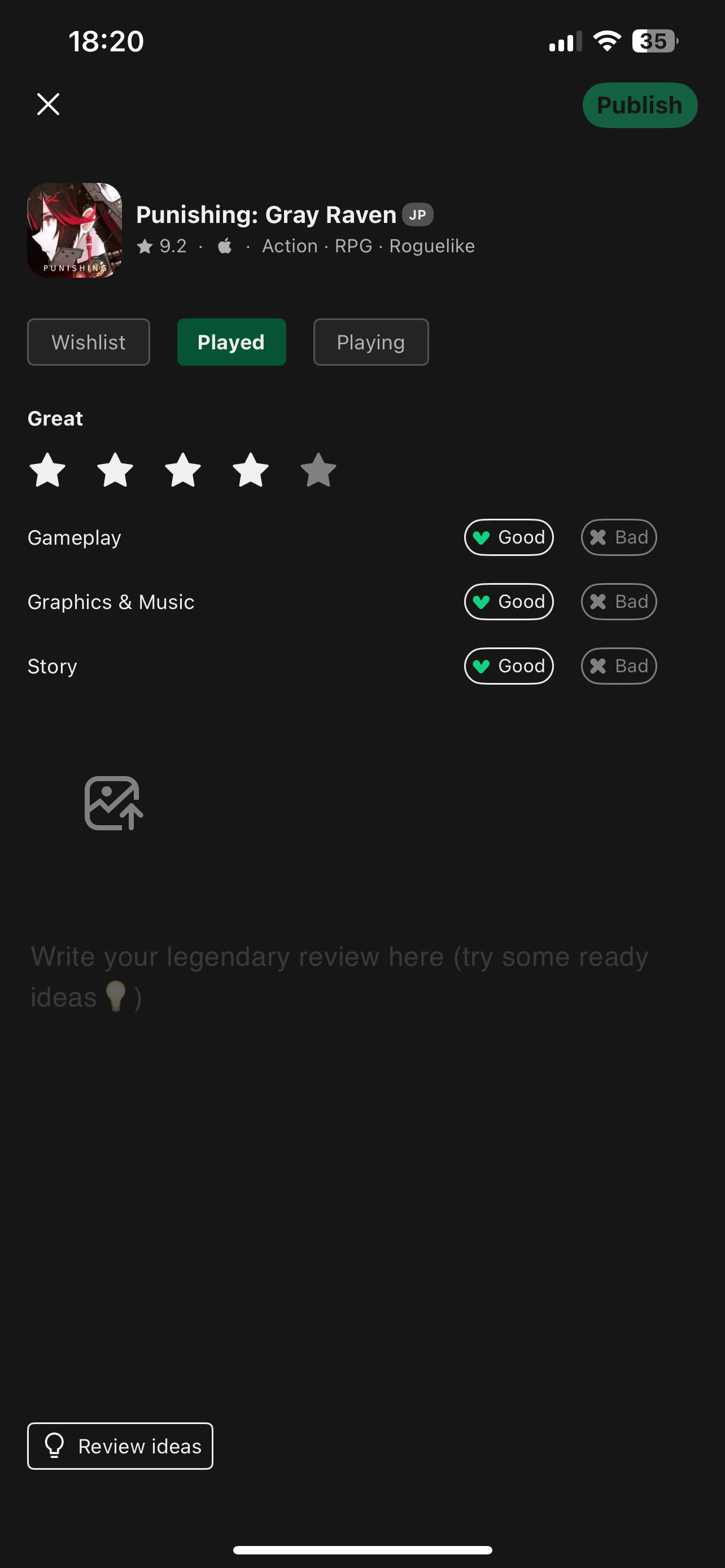Close the review editor
Viewport: 725px width, 1568px height.
48,104
